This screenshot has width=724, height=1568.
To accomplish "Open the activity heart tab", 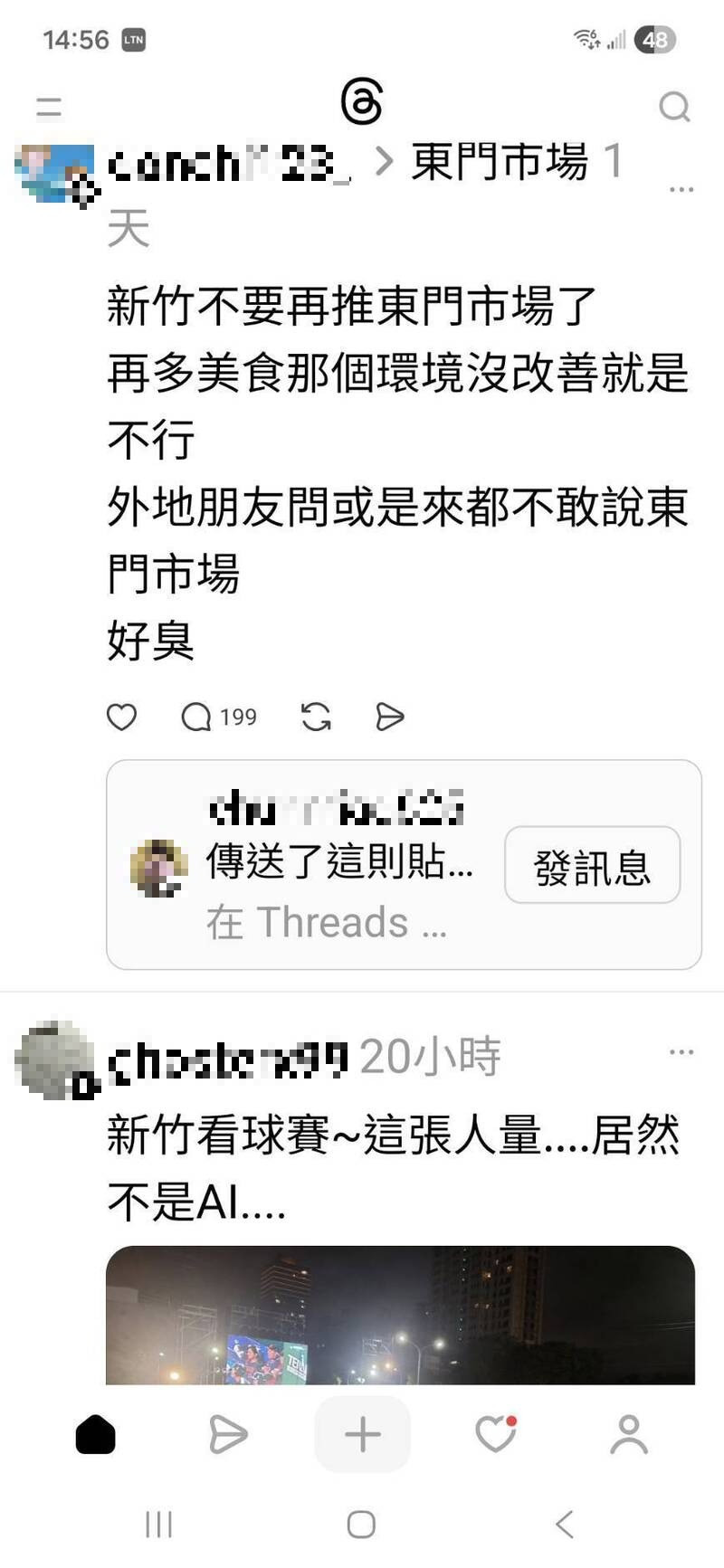I will tap(495, 1434).
